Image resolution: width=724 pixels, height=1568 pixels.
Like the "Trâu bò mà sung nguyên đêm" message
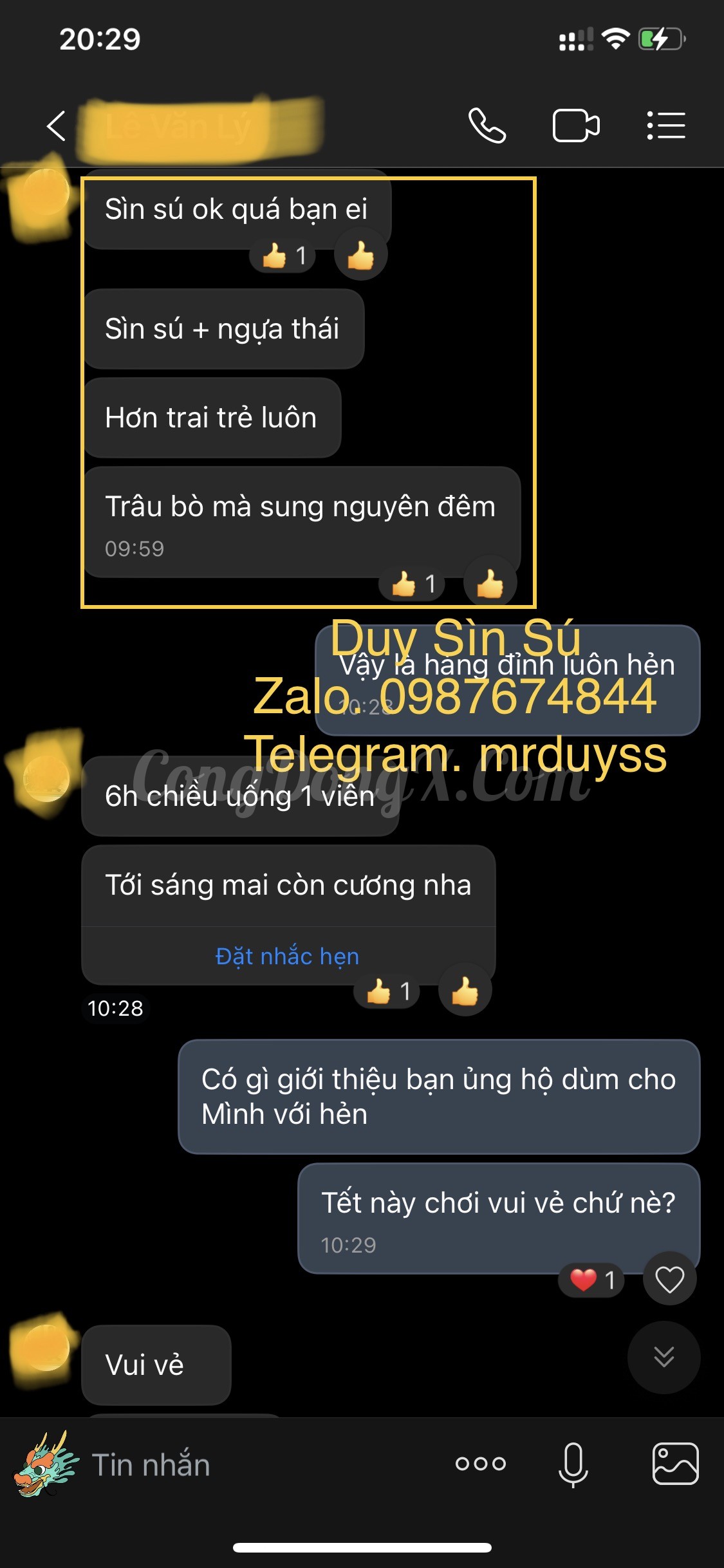pyautogui.click(x=490, y=584)
